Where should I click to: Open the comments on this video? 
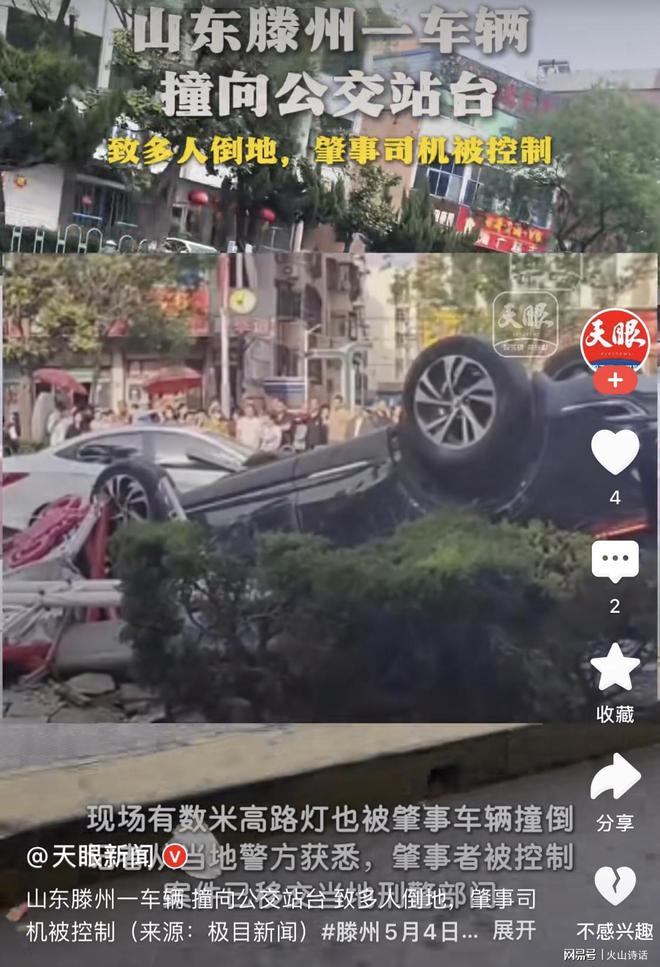click(614, 561)
